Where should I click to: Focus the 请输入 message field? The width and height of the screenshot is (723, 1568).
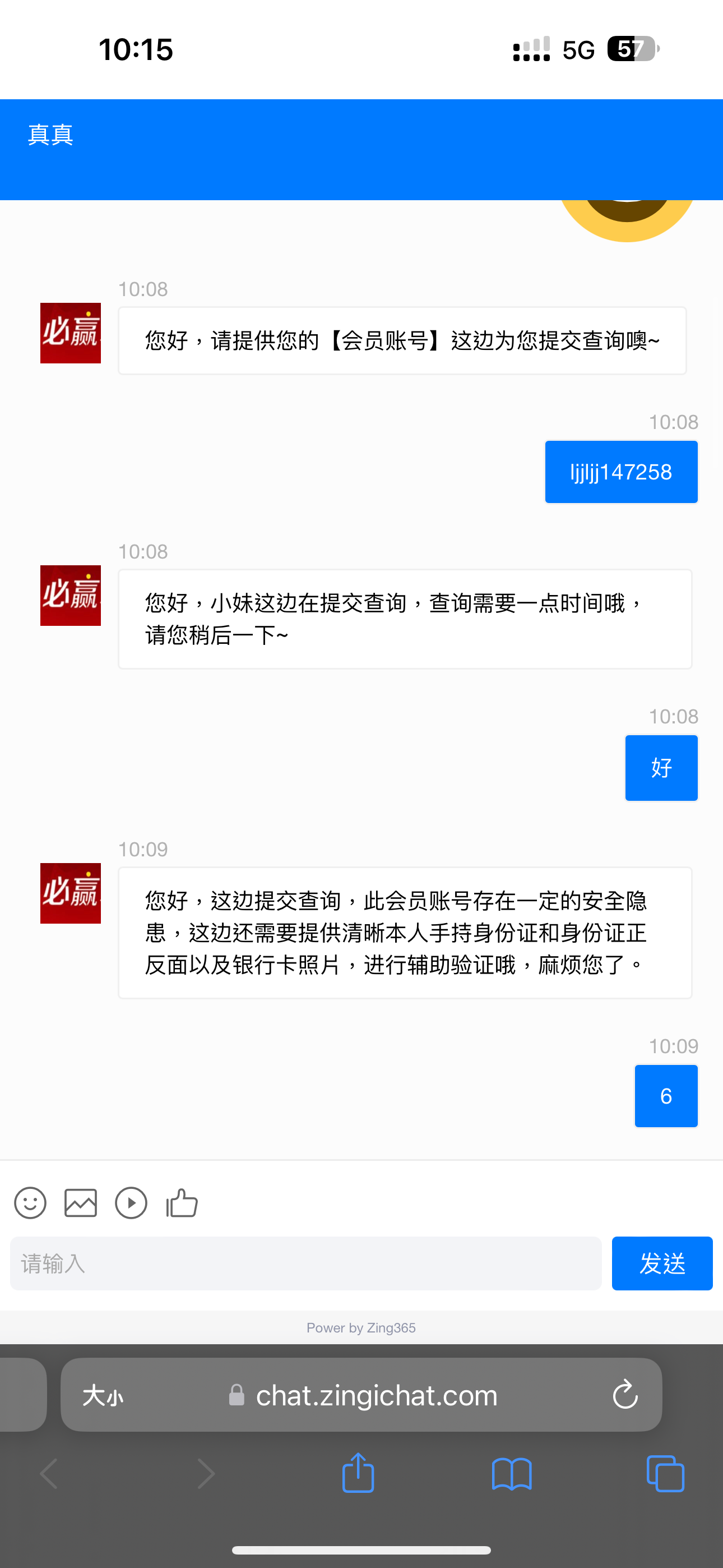pyautogui.click(x=305, y=1263)
